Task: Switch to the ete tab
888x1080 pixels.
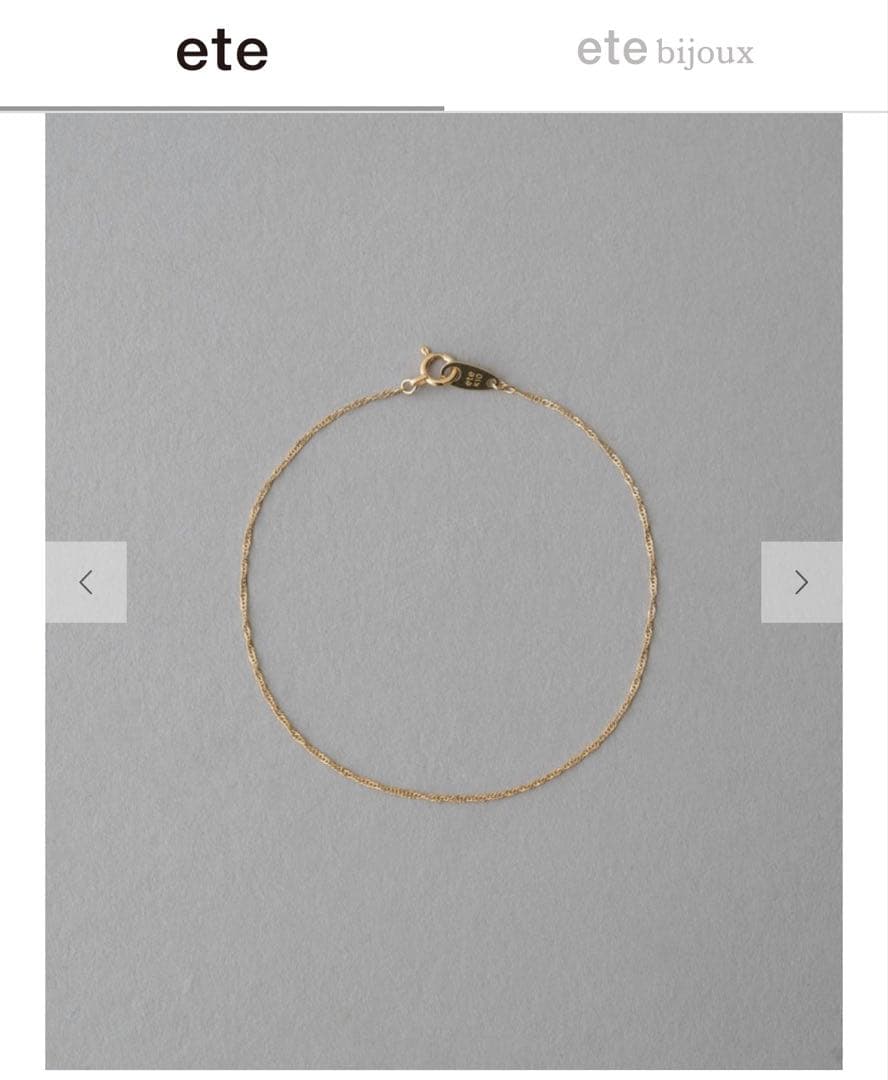Action: (222, 52)
